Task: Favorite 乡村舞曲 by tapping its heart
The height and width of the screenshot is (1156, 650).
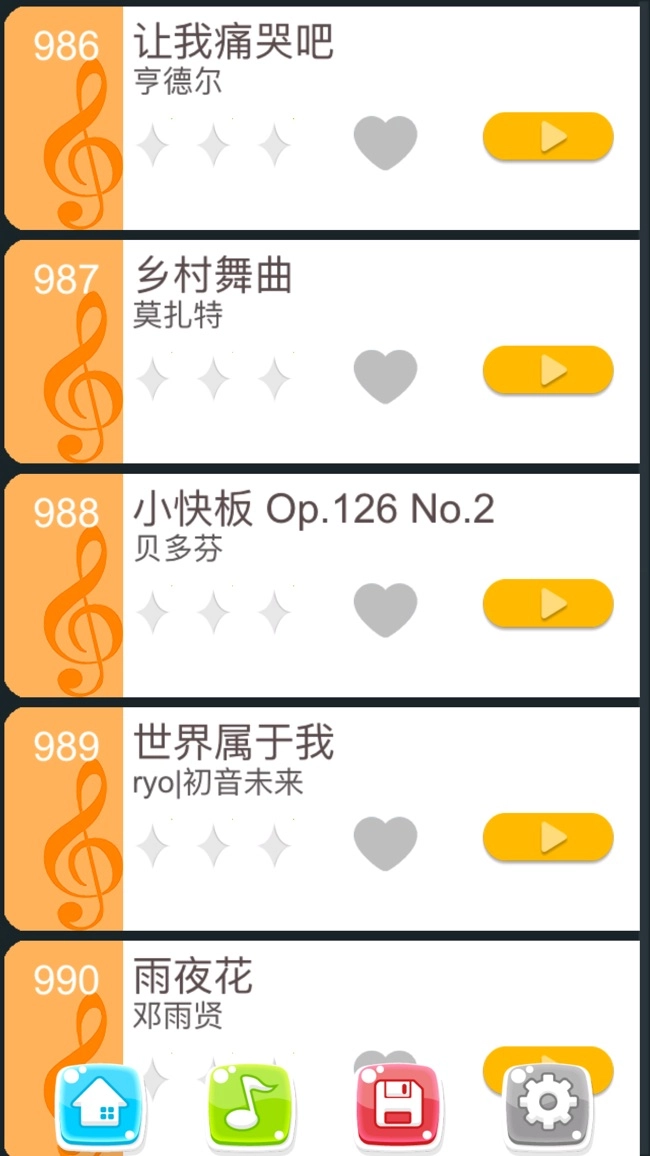Action: pyautogui.click(x=385, y=375)
